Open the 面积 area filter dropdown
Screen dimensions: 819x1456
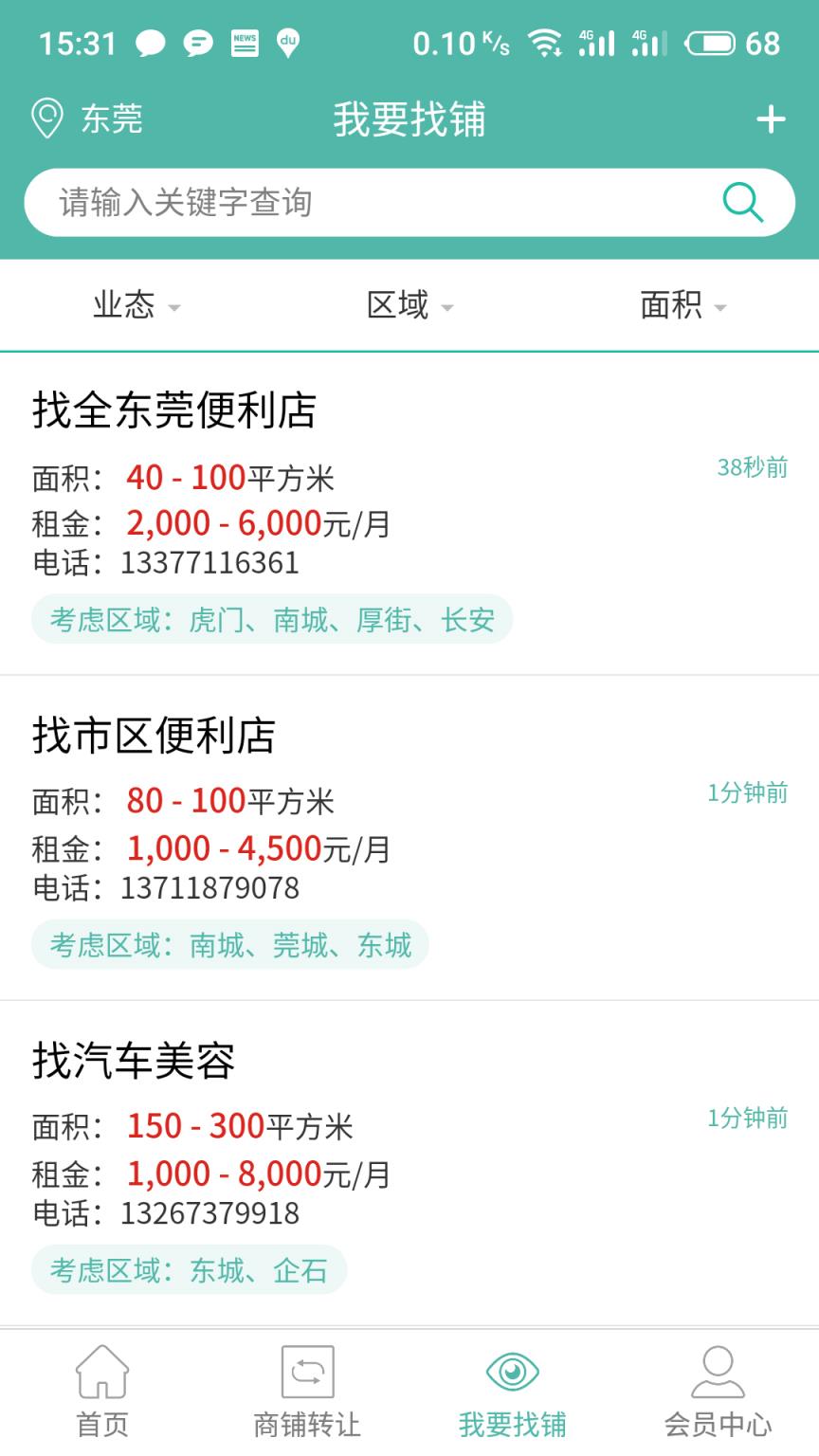point(678,305)
